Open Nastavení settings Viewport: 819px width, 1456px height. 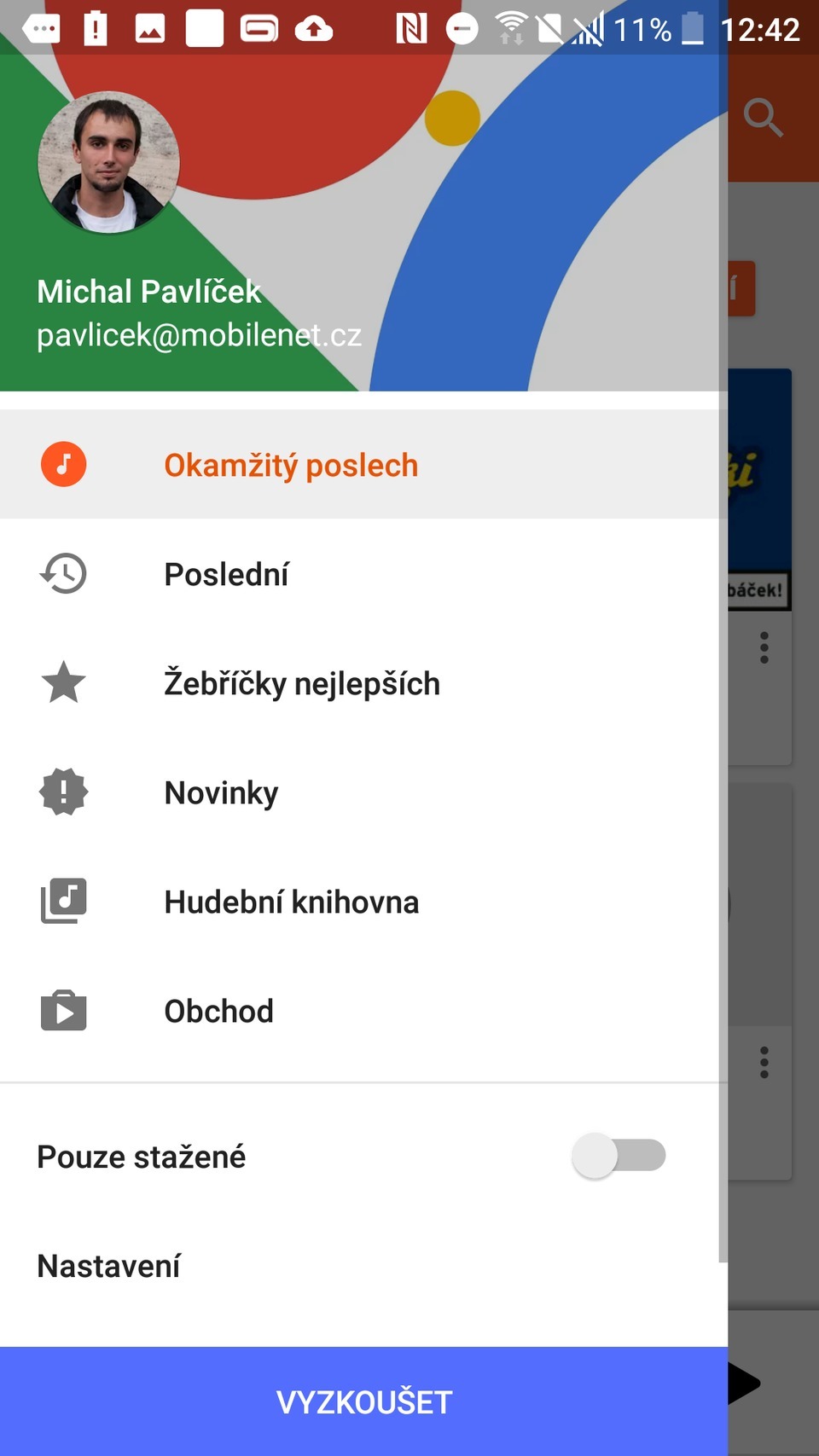coord(109,1266)
